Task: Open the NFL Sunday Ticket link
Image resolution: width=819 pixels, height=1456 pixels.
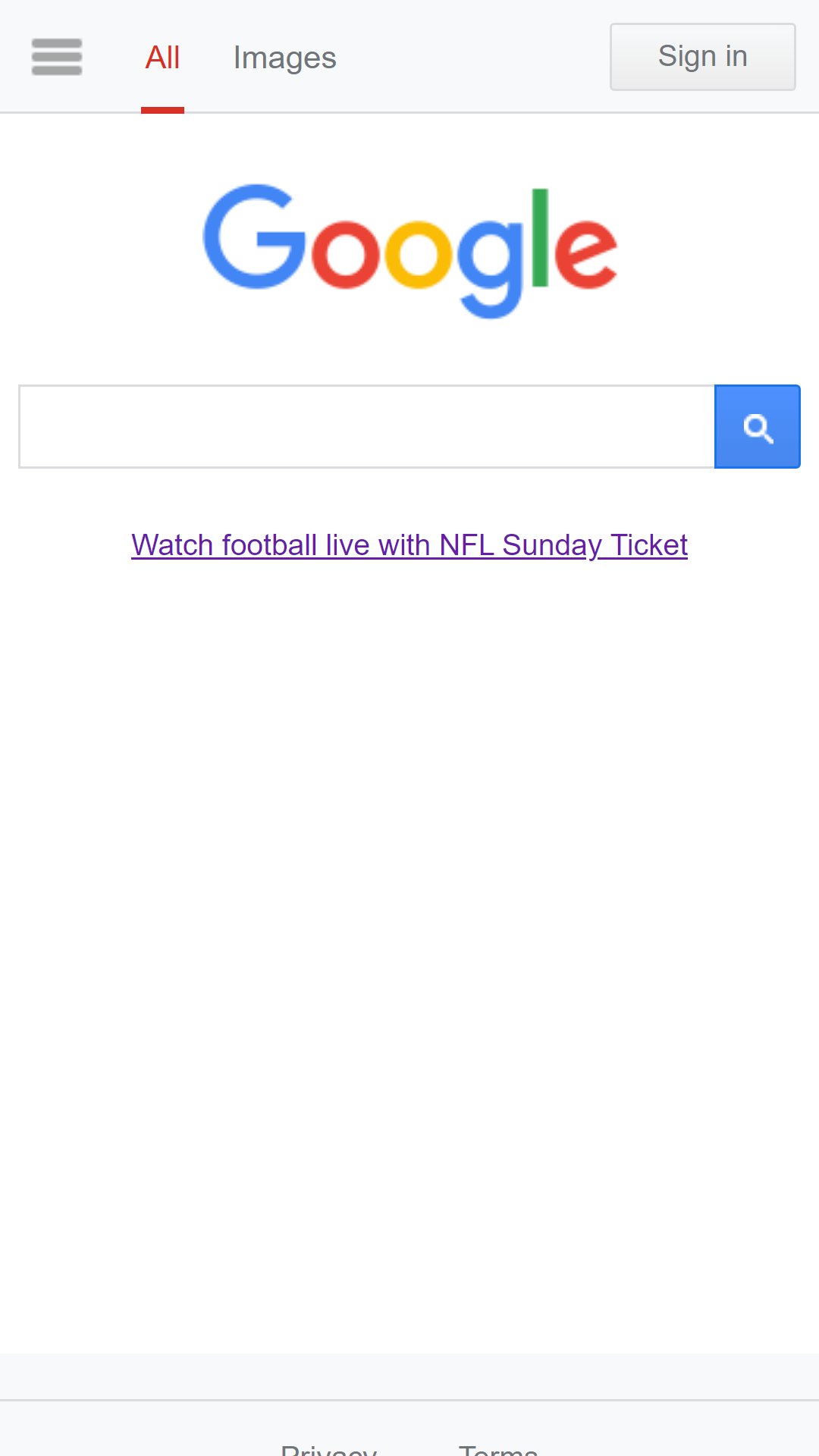Action: [x=409, y=545]
